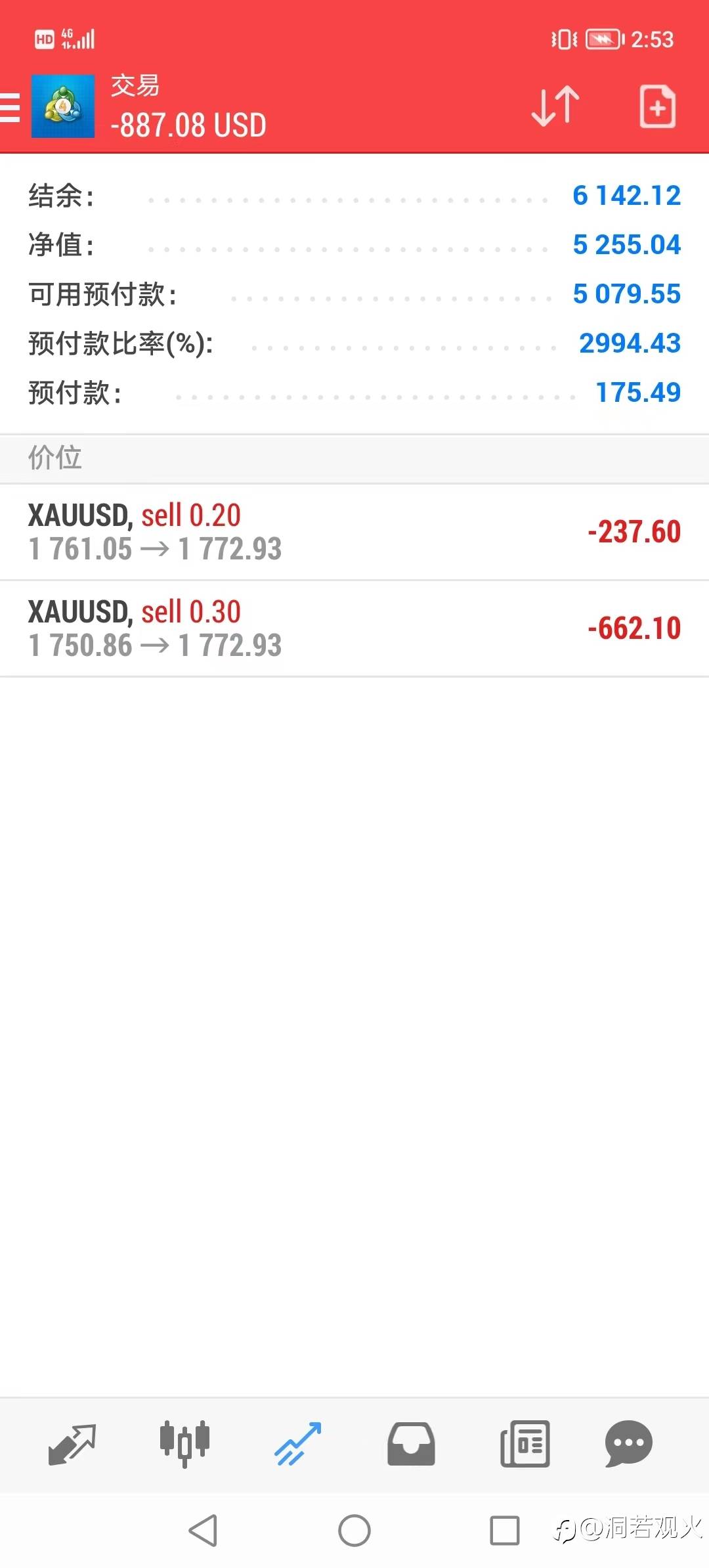The width and height of the screenshot is (709, 1568).
Task: Open the hamburger side menu
Action: pyautogui.click(x=11, y=107)
